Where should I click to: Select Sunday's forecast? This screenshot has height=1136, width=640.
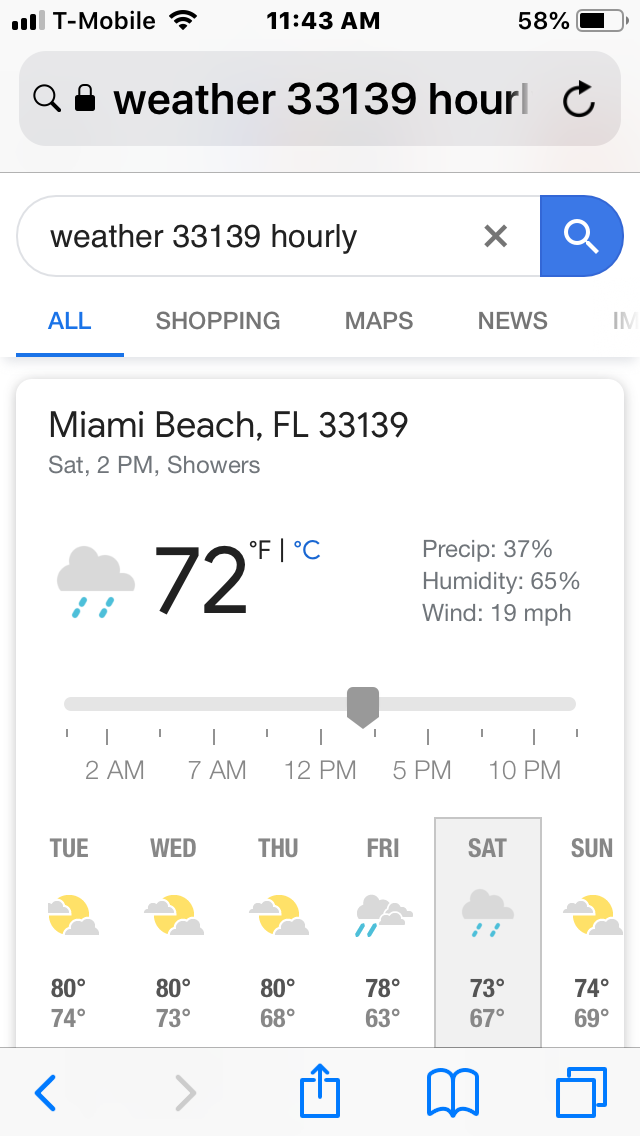pyautogui.click(x=589, y=931)
